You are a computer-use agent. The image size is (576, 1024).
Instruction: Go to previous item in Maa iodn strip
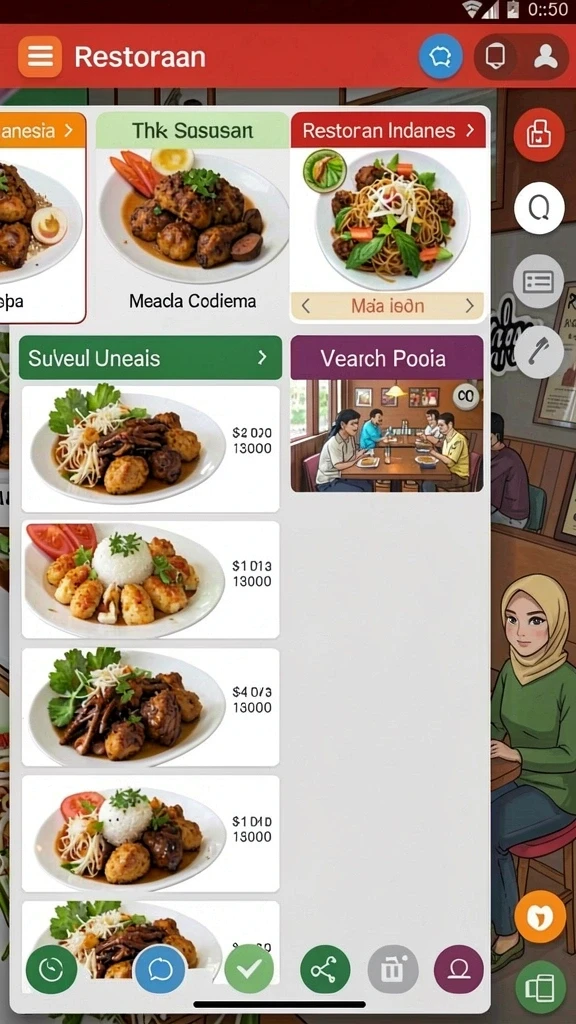pos(305,306)
